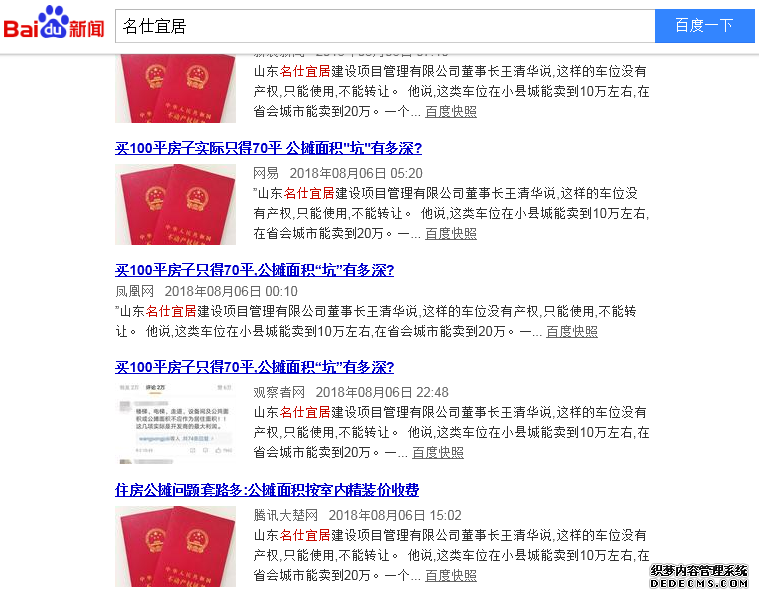759x598 pixels.
Task: View 百度快照 for the 腾讯大楚网 result
Action: pyautogui.click(x=451, y=575)
